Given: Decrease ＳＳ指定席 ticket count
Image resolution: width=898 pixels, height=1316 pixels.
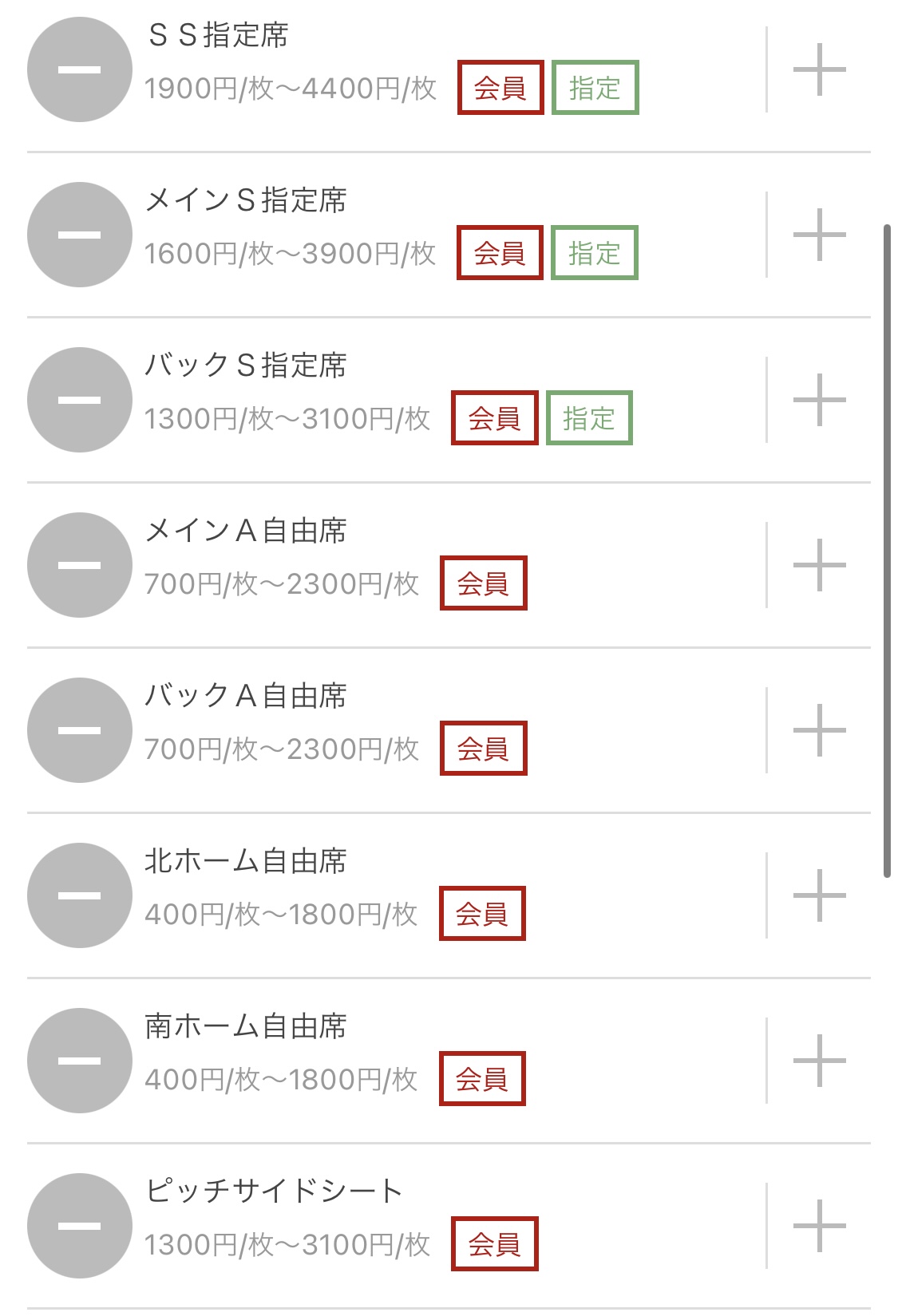Looking at the screenshot, I should (x=80, y=69).
